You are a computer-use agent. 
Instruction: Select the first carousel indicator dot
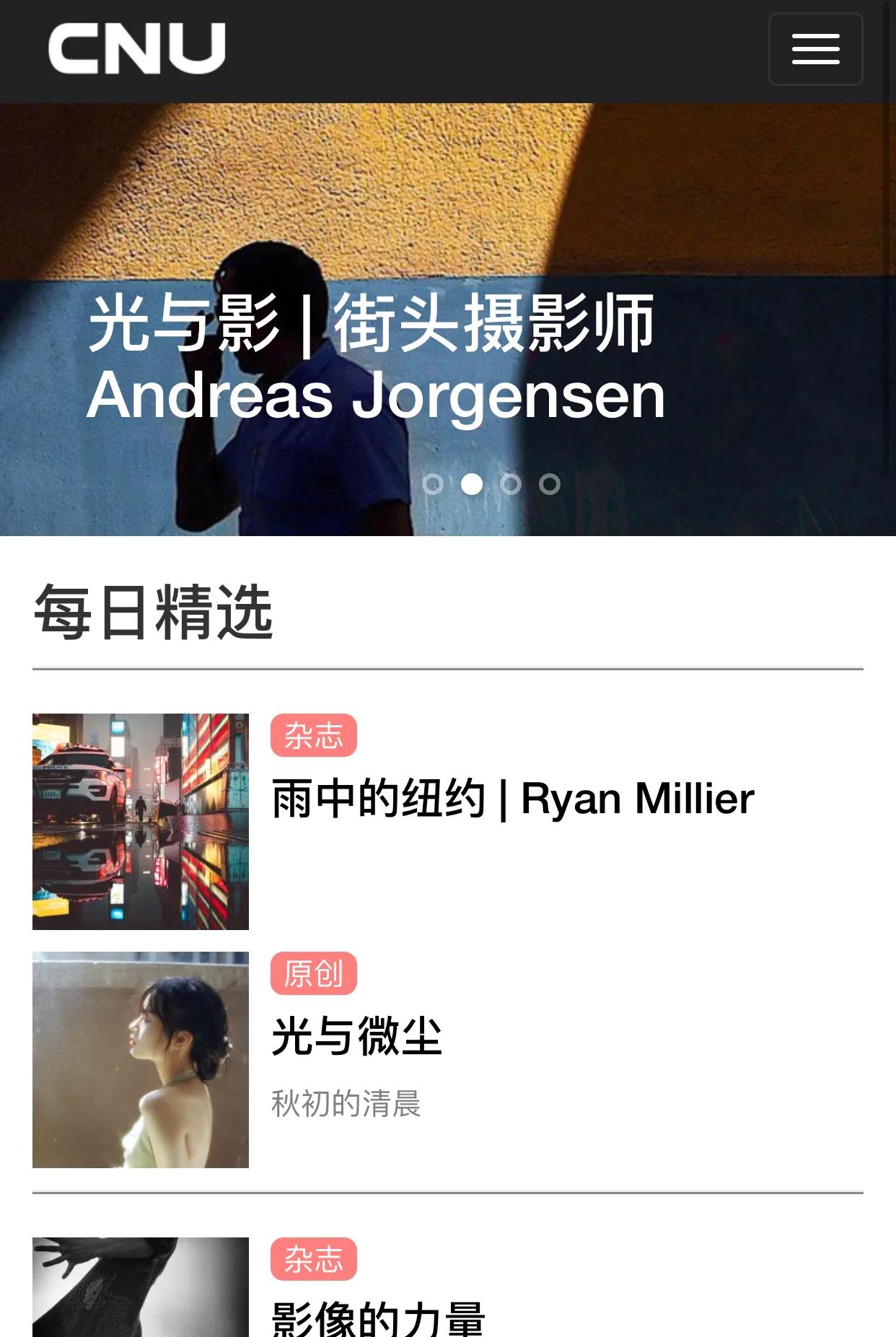point(434,484)
